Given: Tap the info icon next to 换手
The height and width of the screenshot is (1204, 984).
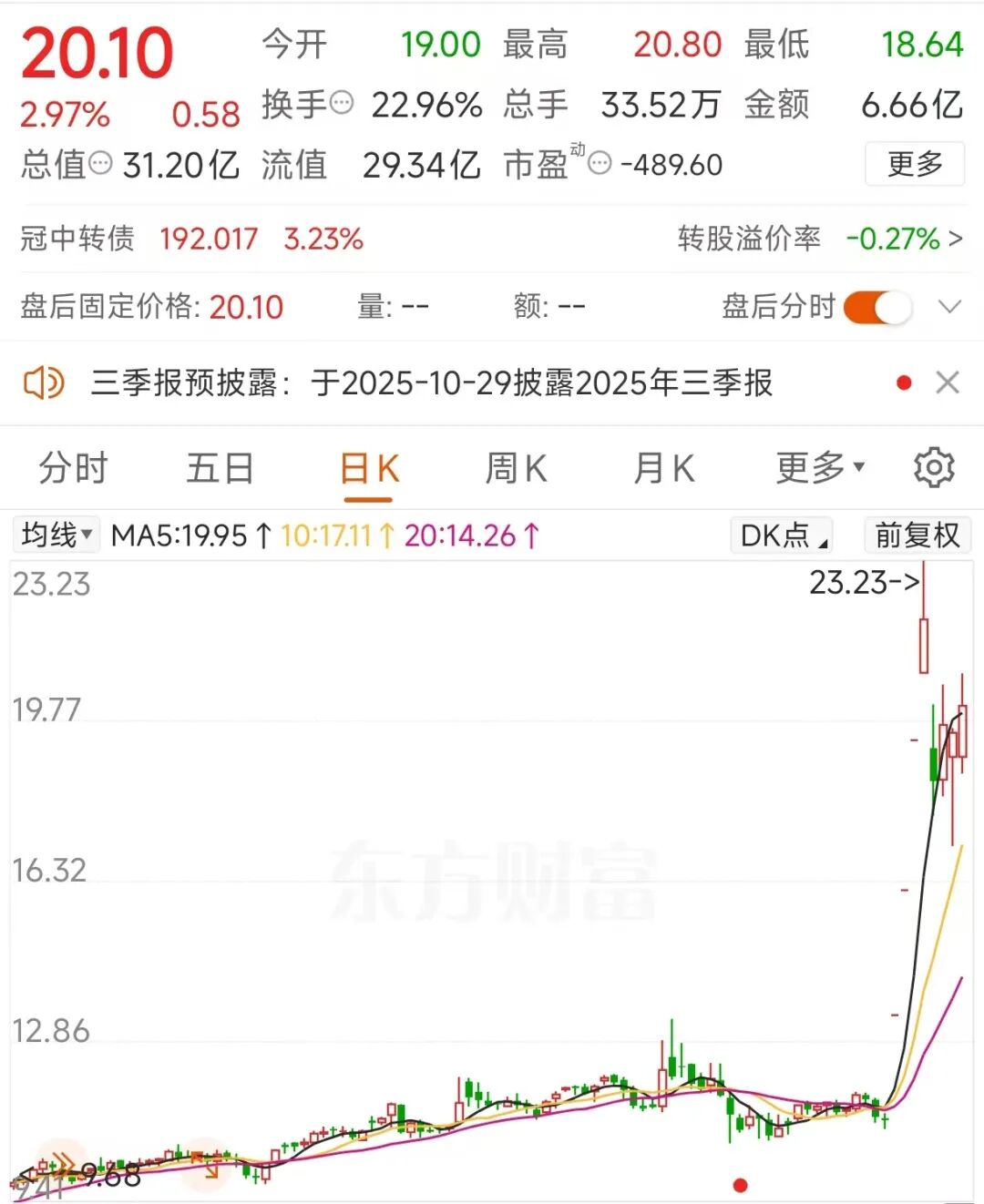Looking at the screenshot, I should pos(341,103).
